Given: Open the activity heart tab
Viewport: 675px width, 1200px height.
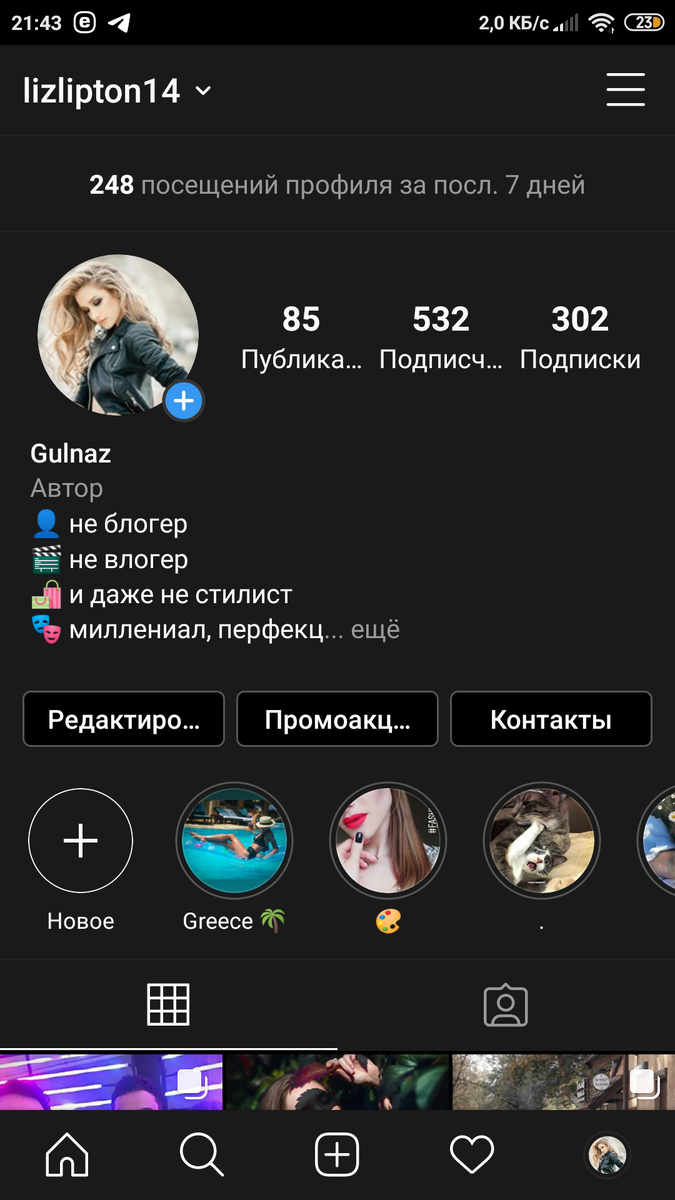Looking at the screenshot, I should click(472, 1156).
